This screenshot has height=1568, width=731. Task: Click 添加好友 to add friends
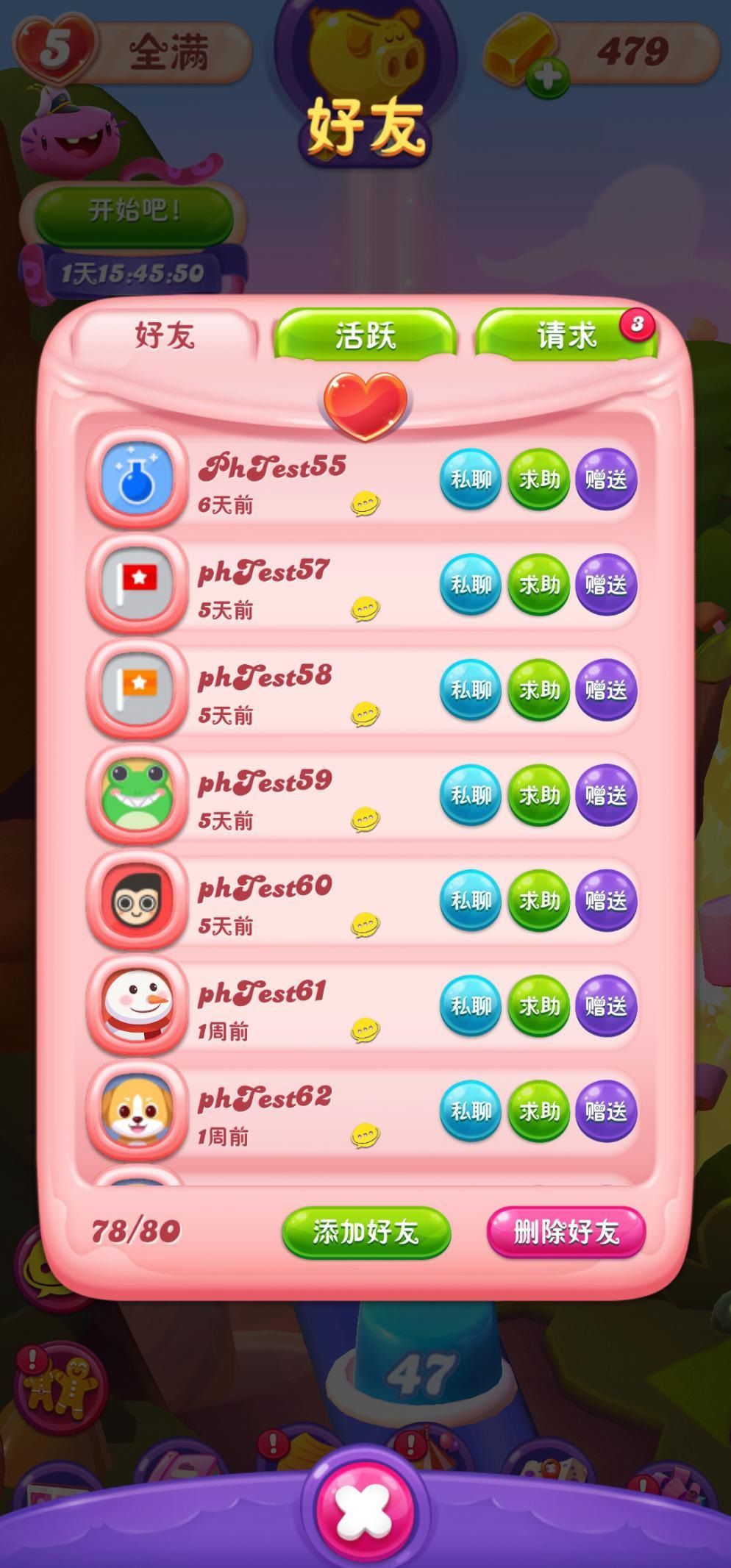coord(365,1233)
